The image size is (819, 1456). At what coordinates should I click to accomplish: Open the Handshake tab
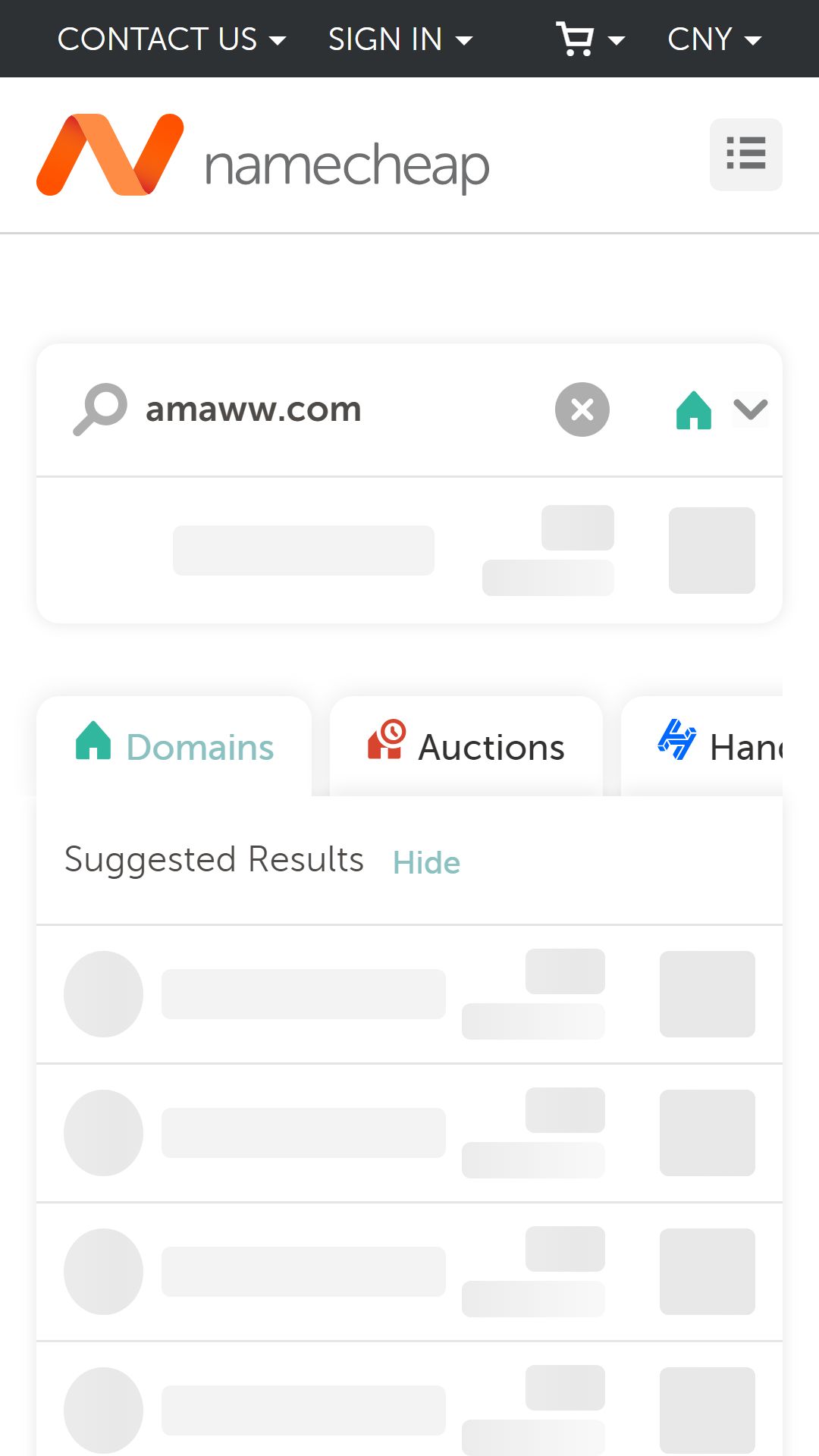[702, 747]
